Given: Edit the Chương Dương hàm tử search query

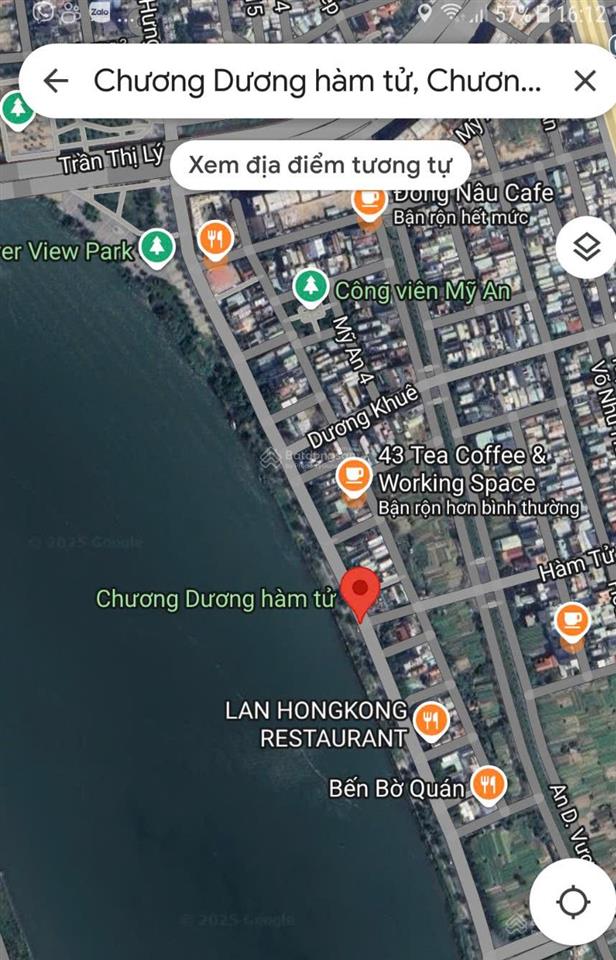Looking at the screenshot, I should coord(318,81).
